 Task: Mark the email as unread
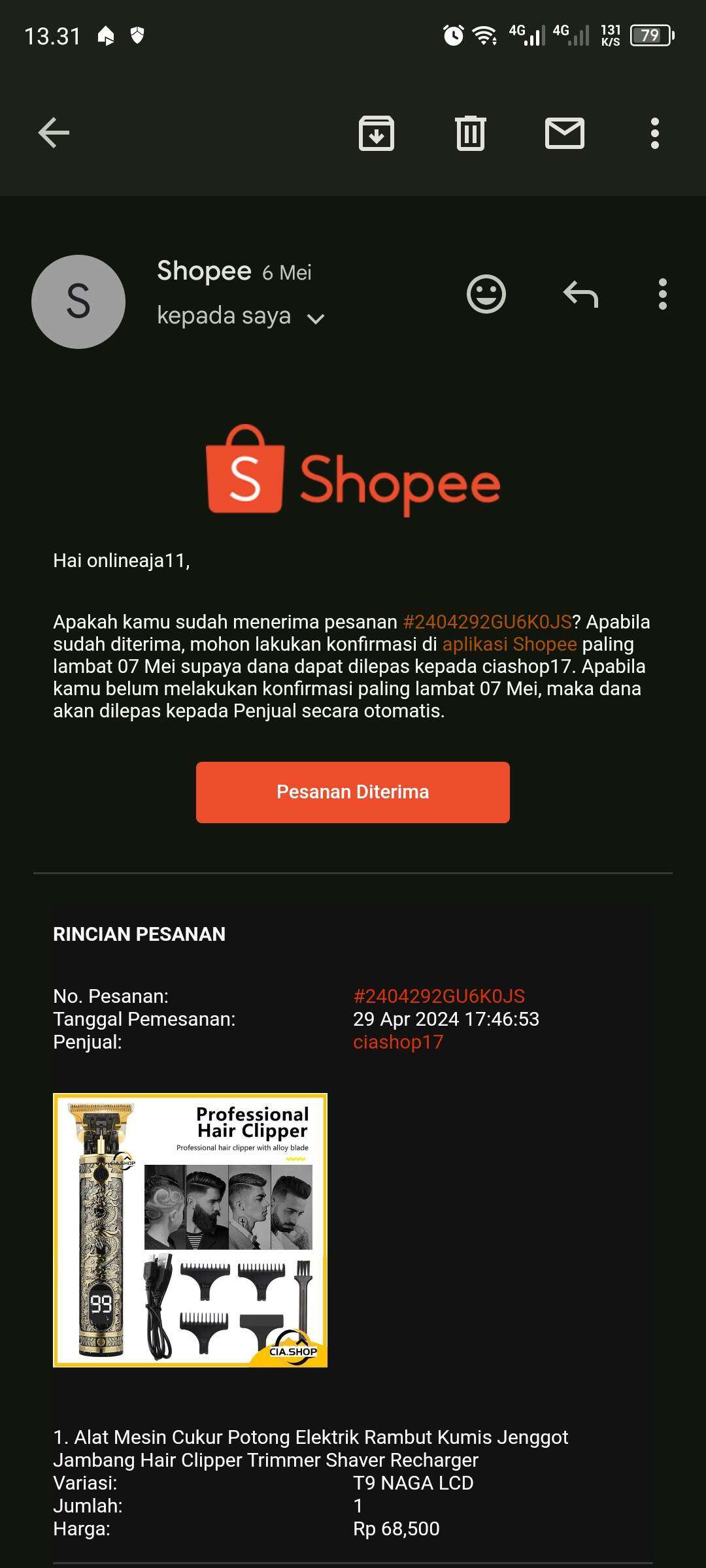[565, 133]
